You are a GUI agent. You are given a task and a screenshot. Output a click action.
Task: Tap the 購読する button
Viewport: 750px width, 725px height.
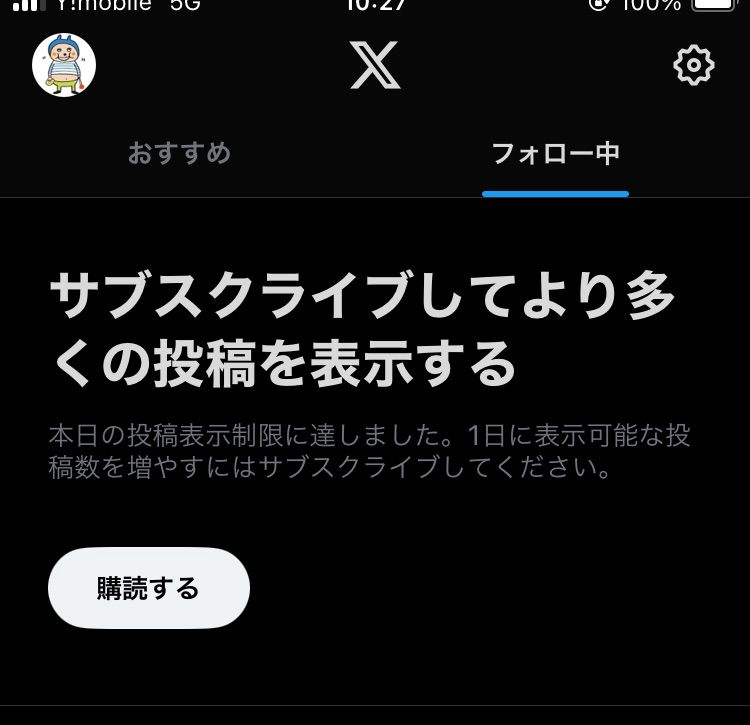(x=149, y=588)
